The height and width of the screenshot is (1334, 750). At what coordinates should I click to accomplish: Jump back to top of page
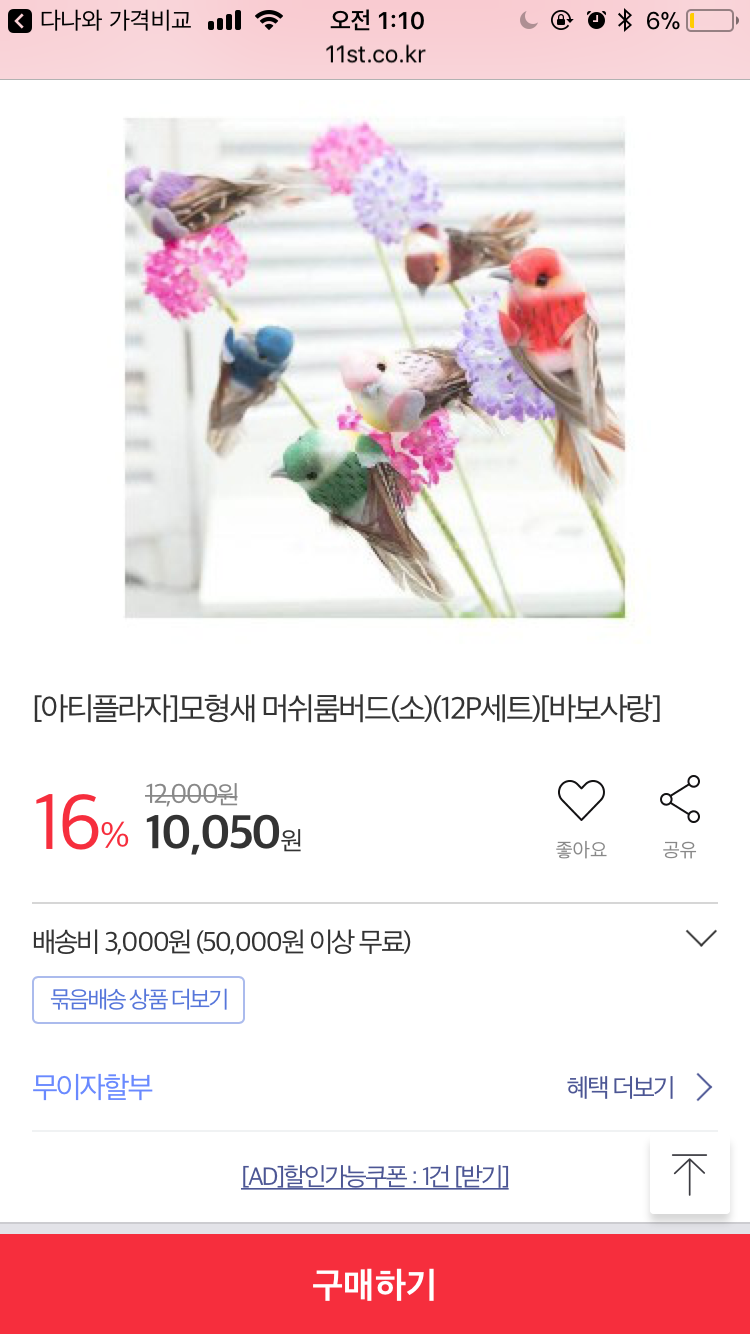pos(689,1174)
